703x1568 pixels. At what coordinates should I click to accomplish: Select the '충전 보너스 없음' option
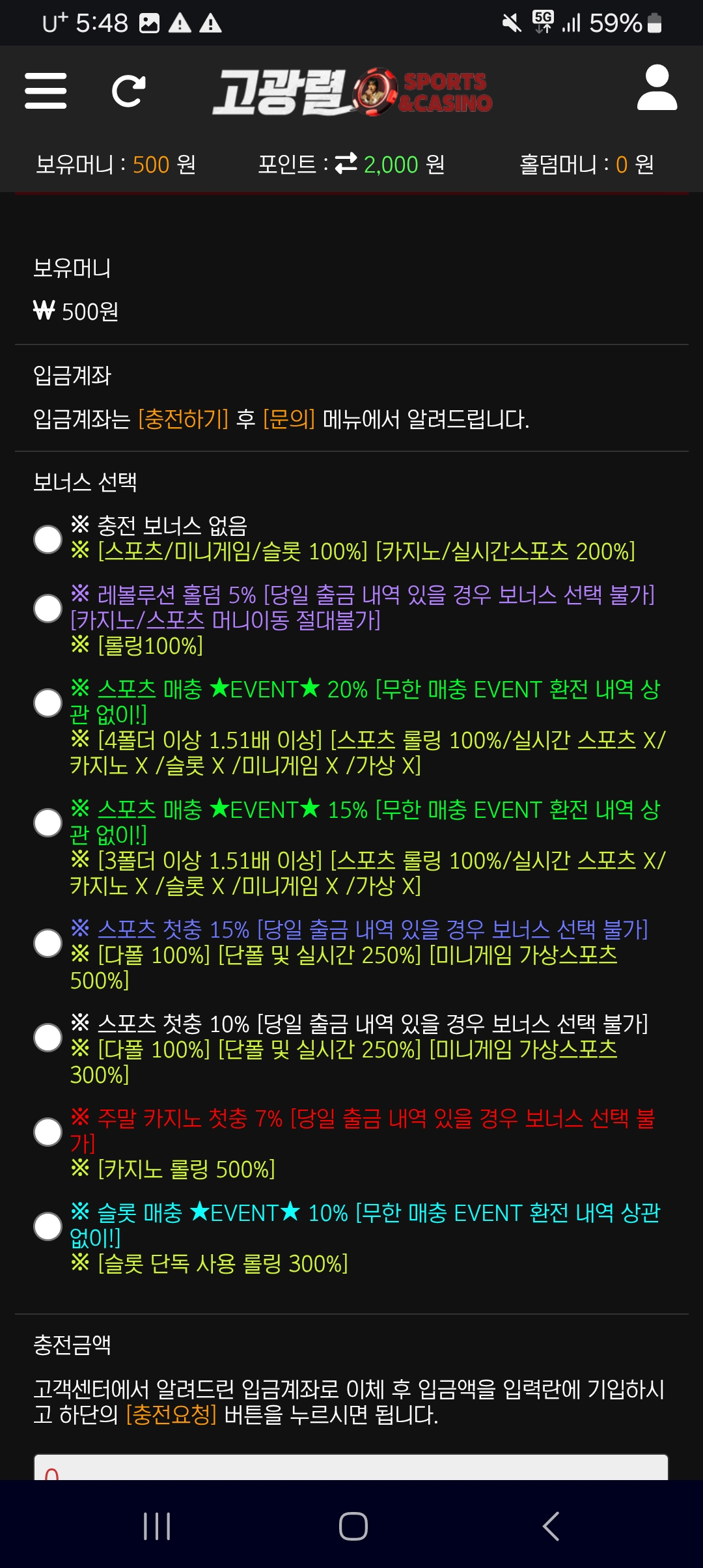coord(48,539)
